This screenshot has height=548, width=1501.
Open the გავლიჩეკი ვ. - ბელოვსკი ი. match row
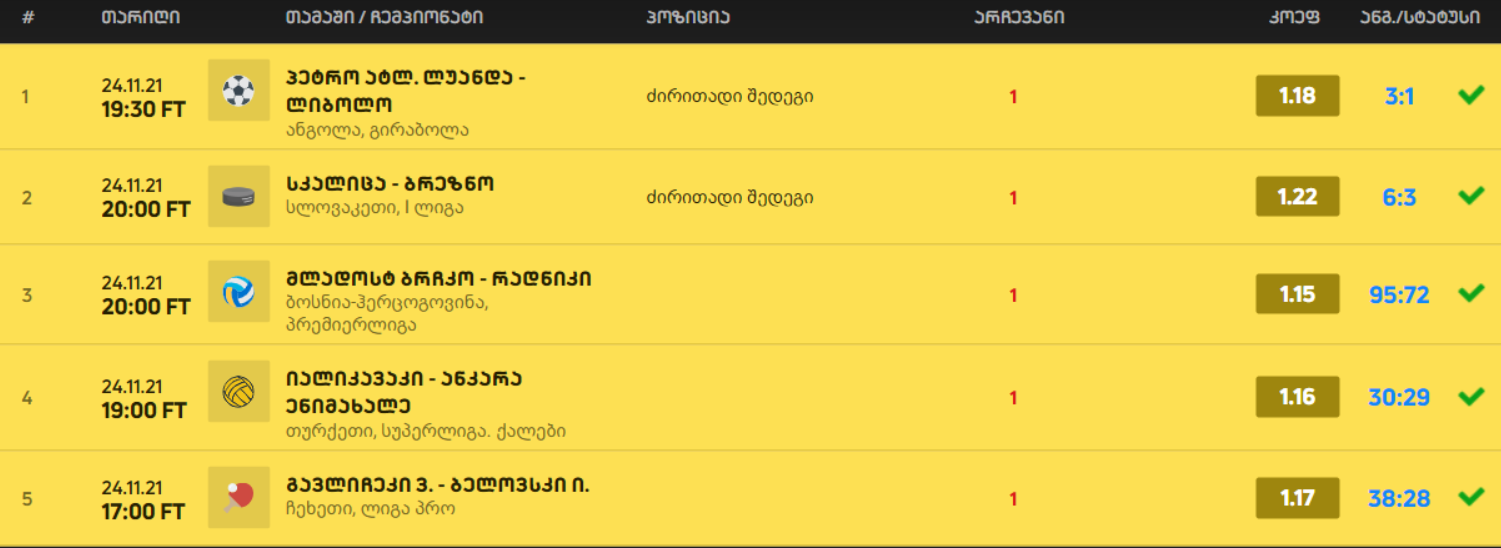click(x=437, y=486)
